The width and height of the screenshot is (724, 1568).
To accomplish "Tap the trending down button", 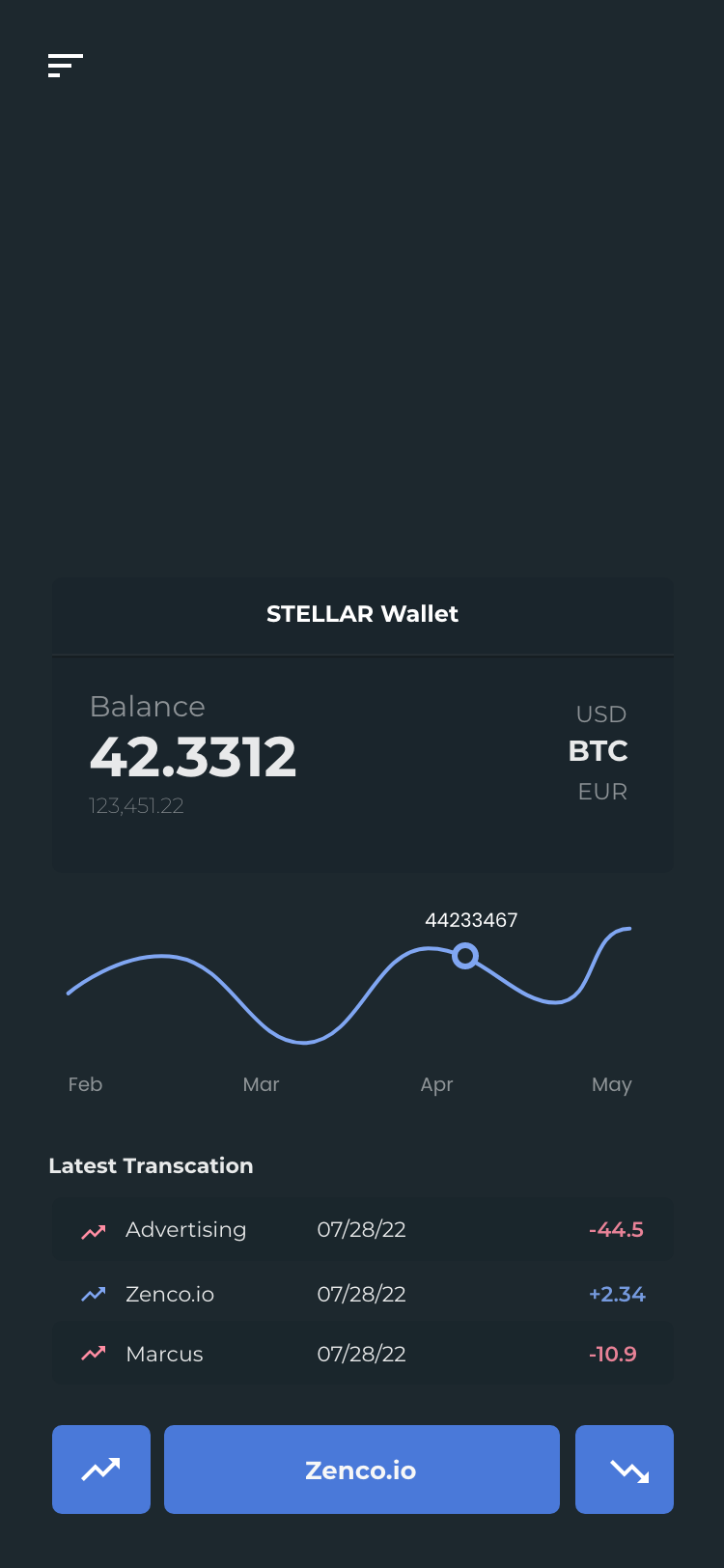I will coord(625,1470).
